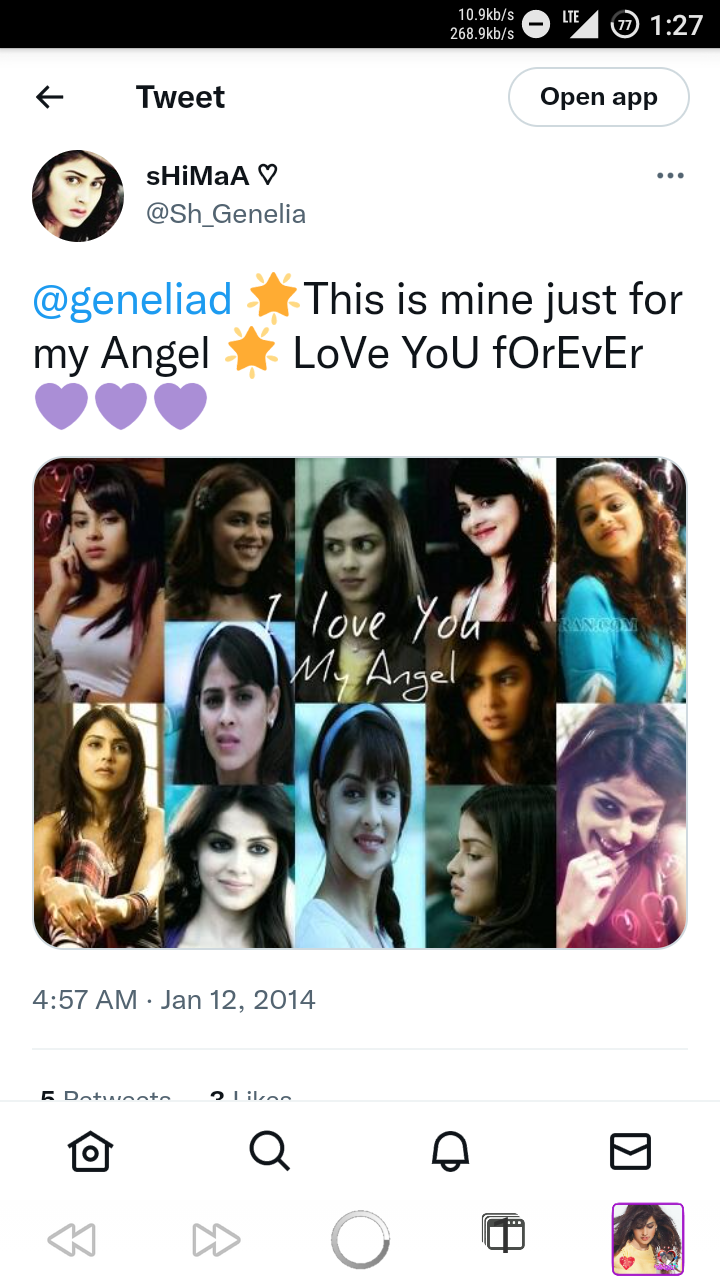The width and height of the screenshot is (720, 1280).
Task: Open the notifications bell tab
Action: pos(450,1151)
